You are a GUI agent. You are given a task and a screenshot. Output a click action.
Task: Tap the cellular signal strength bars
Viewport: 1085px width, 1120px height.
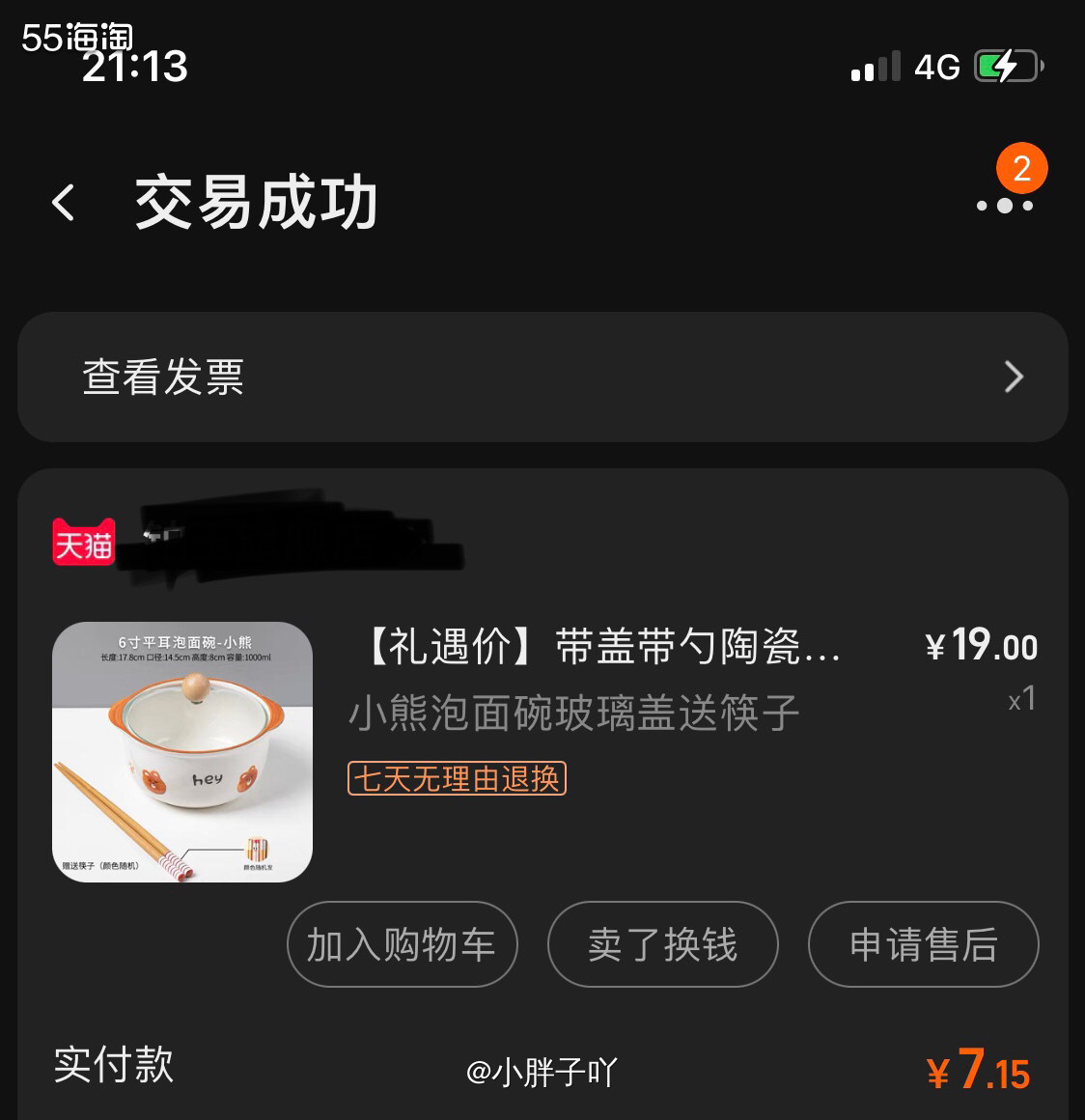tap(875, 66)
